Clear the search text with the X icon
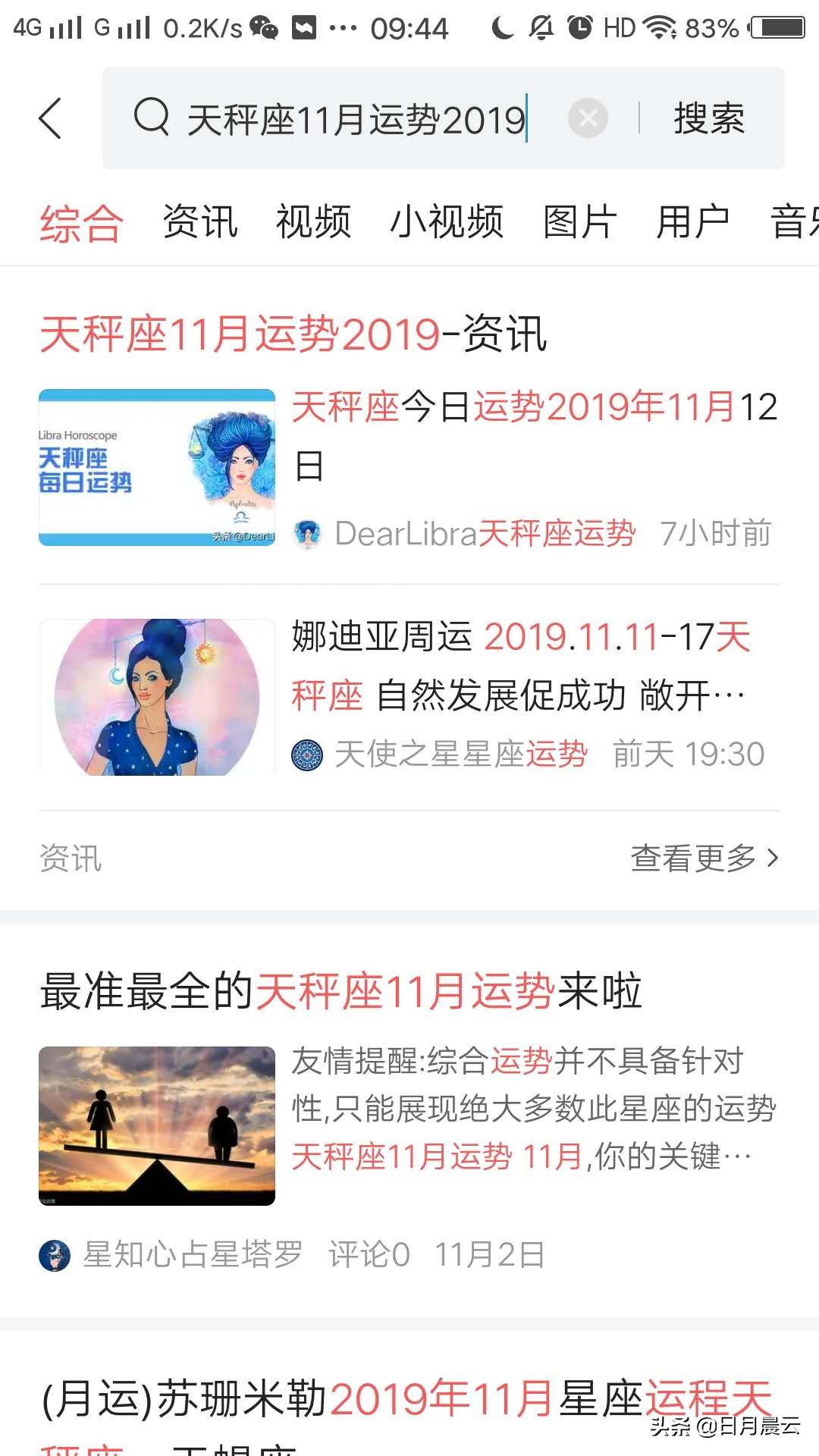This screenshot has height=1456, width=819. (587, 118)
